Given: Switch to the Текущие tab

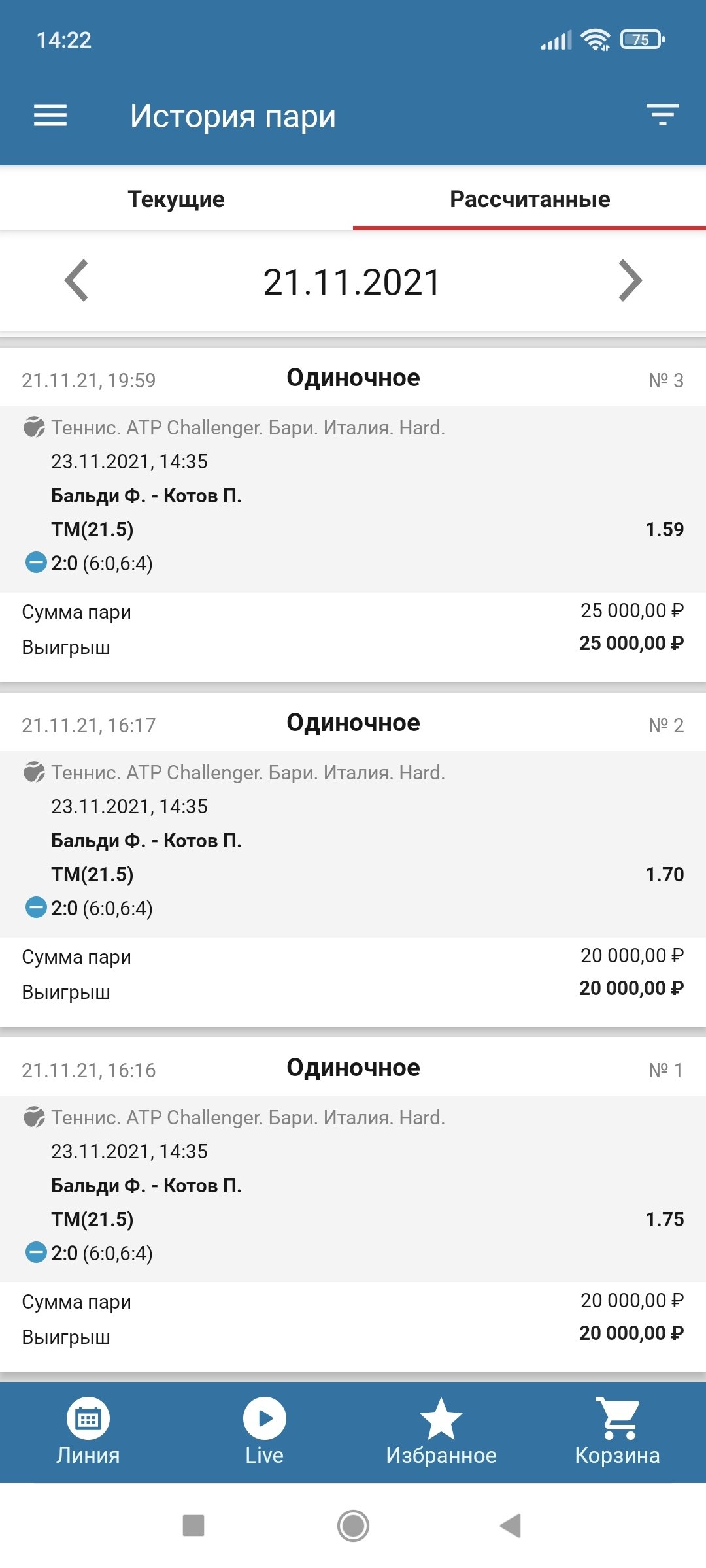Looking at the screenshot, I should (176, 199).
